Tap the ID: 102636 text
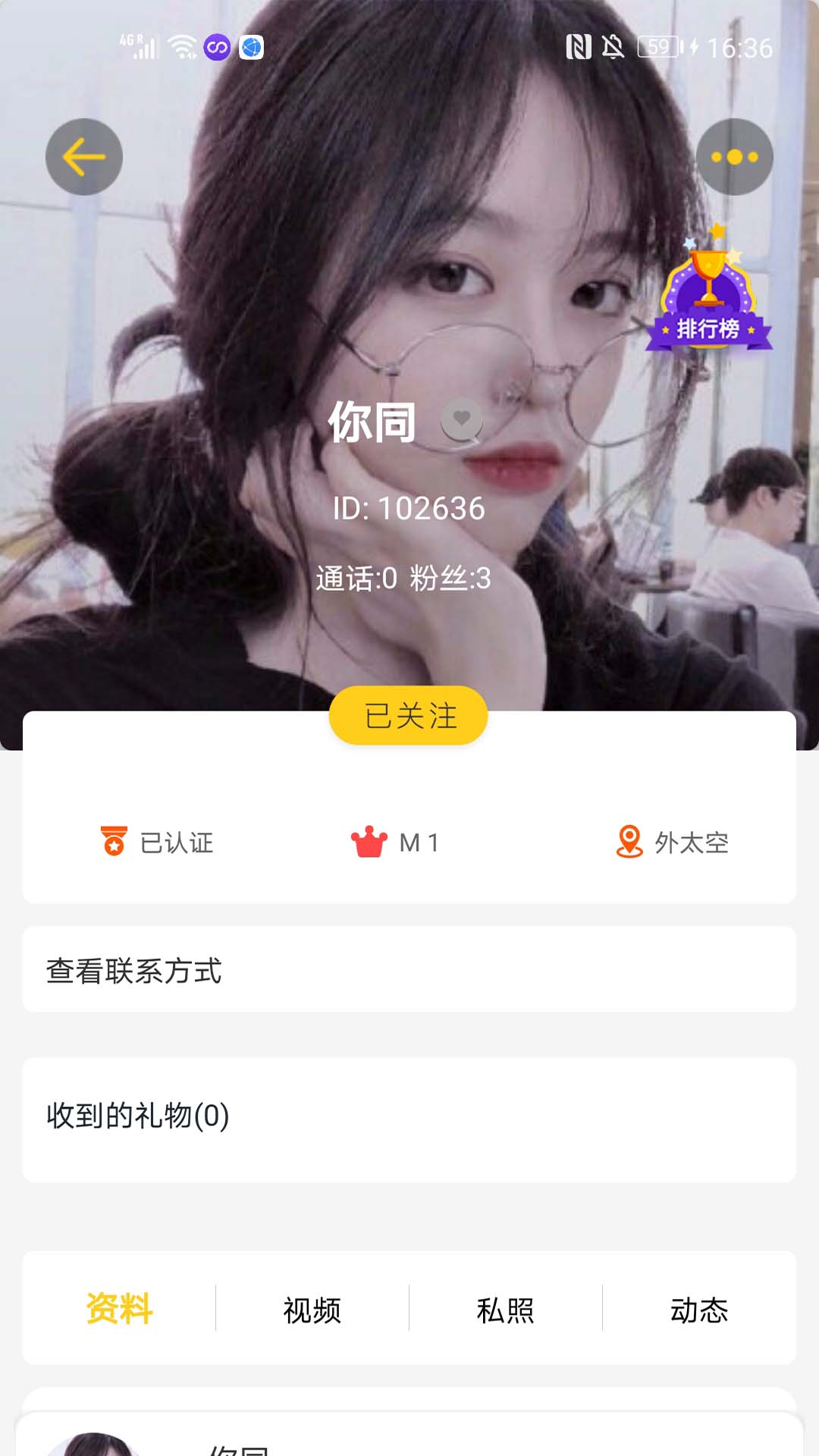819x1456 pixels. pyautogui.click(x=409, y=509)
